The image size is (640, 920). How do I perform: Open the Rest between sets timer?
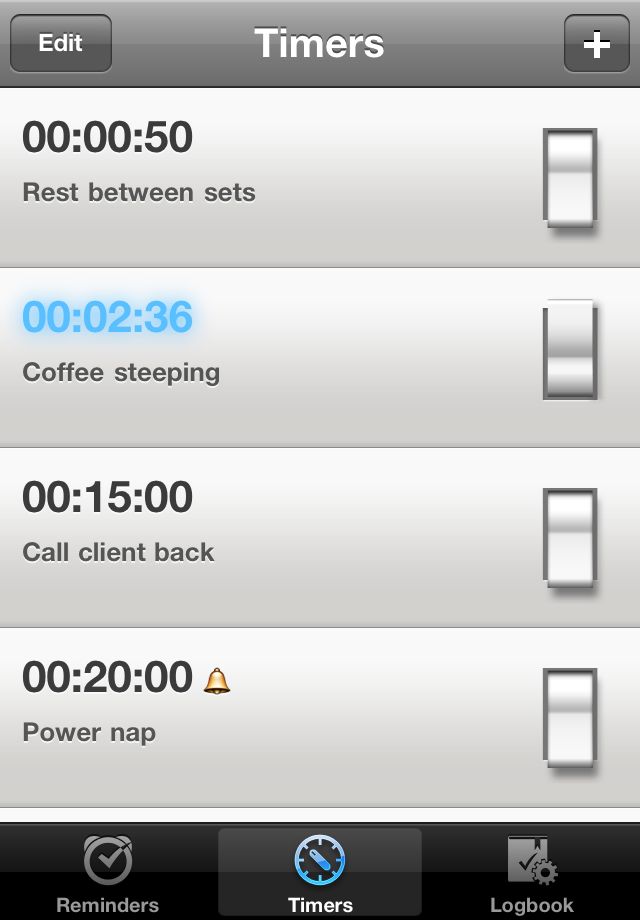coord(250,178)
